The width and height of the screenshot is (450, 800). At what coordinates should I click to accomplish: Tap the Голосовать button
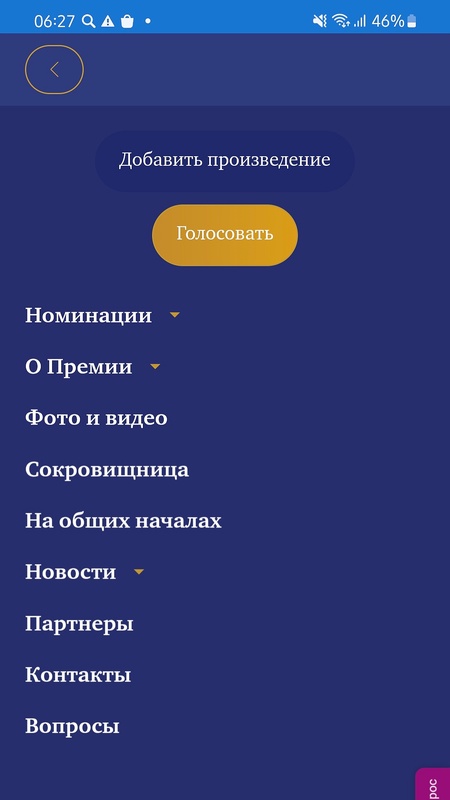225,235
